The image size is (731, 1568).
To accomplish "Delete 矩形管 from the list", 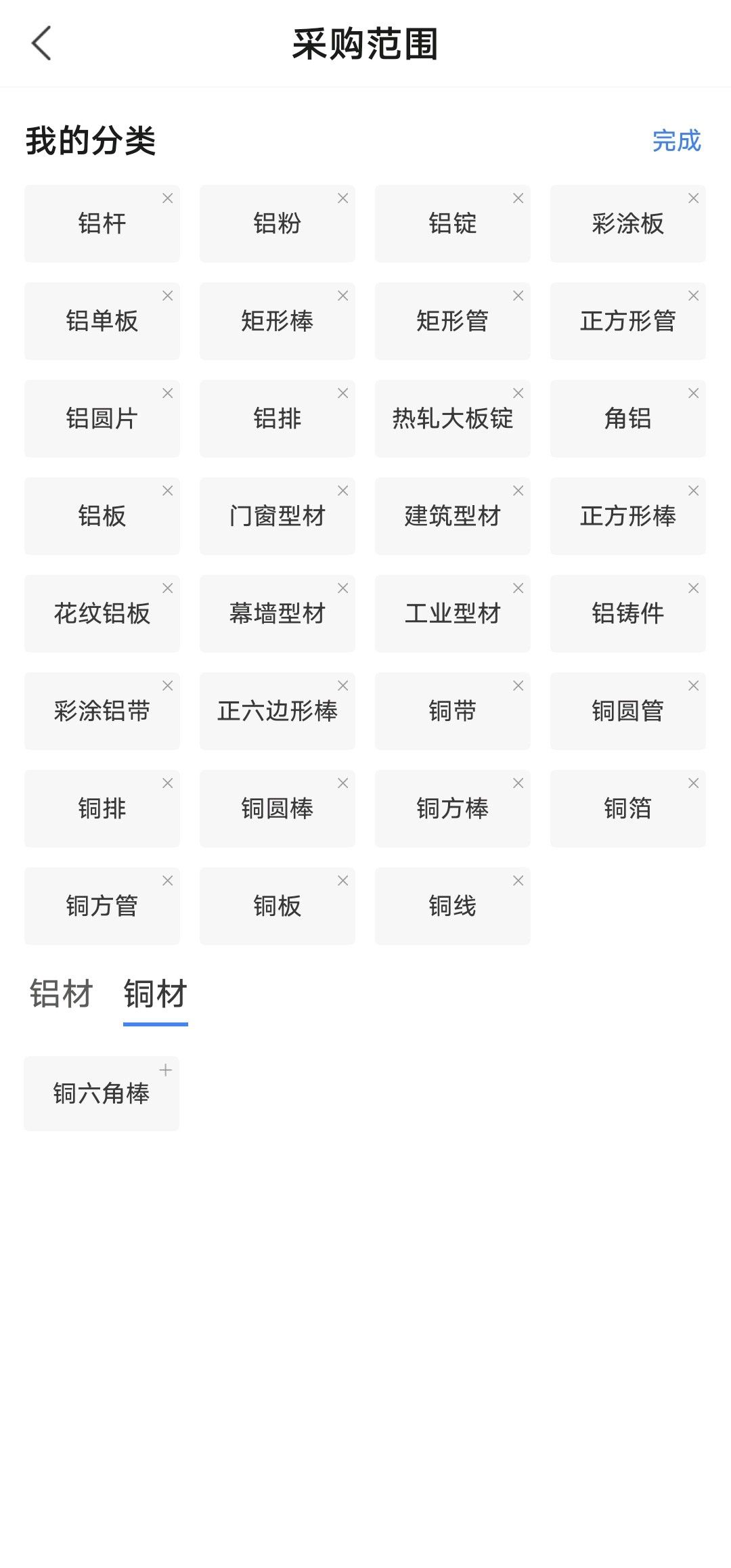I will (x=518, y=296).
